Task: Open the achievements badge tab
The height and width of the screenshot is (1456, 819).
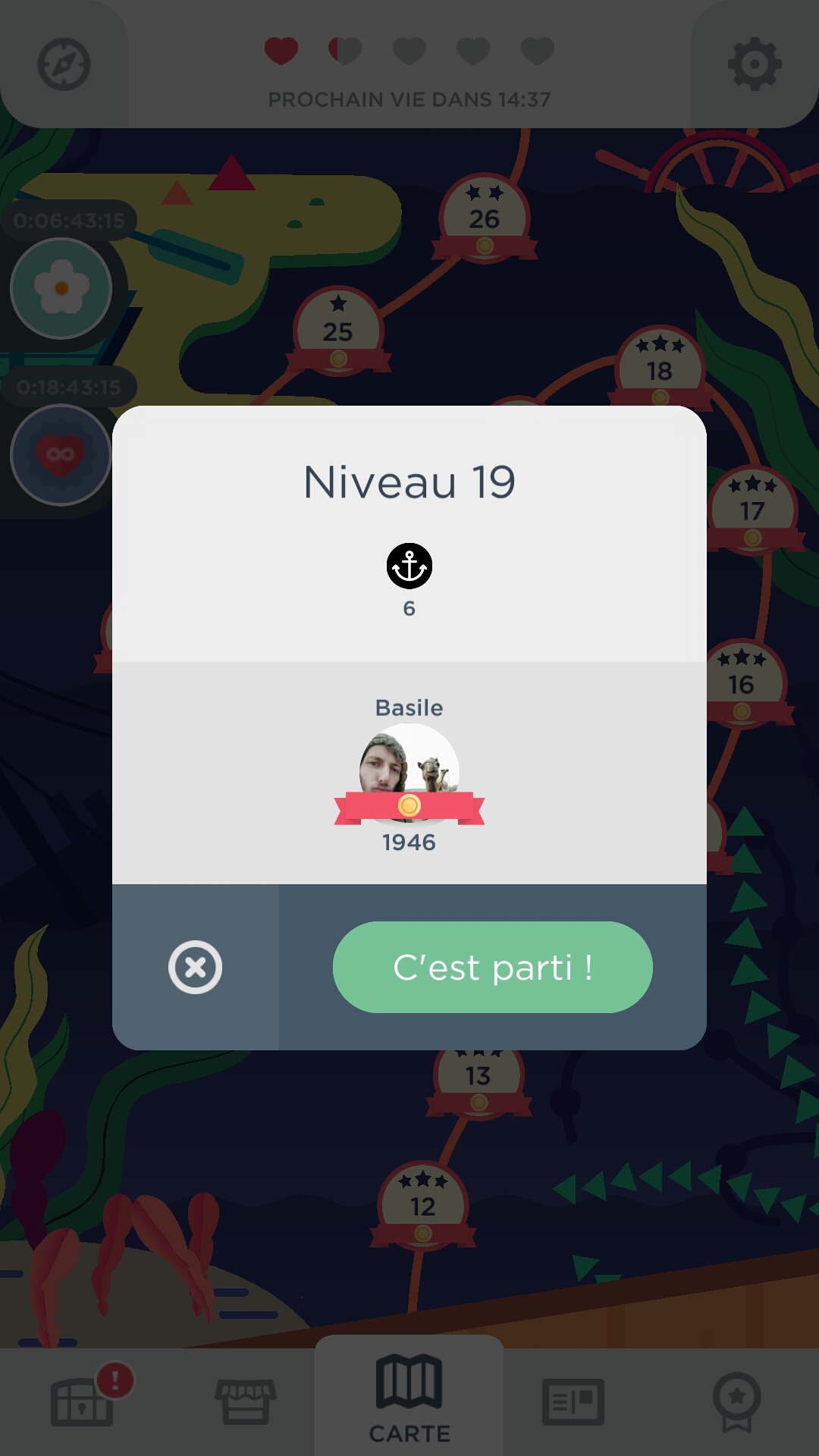Action: click(736, 1401)
